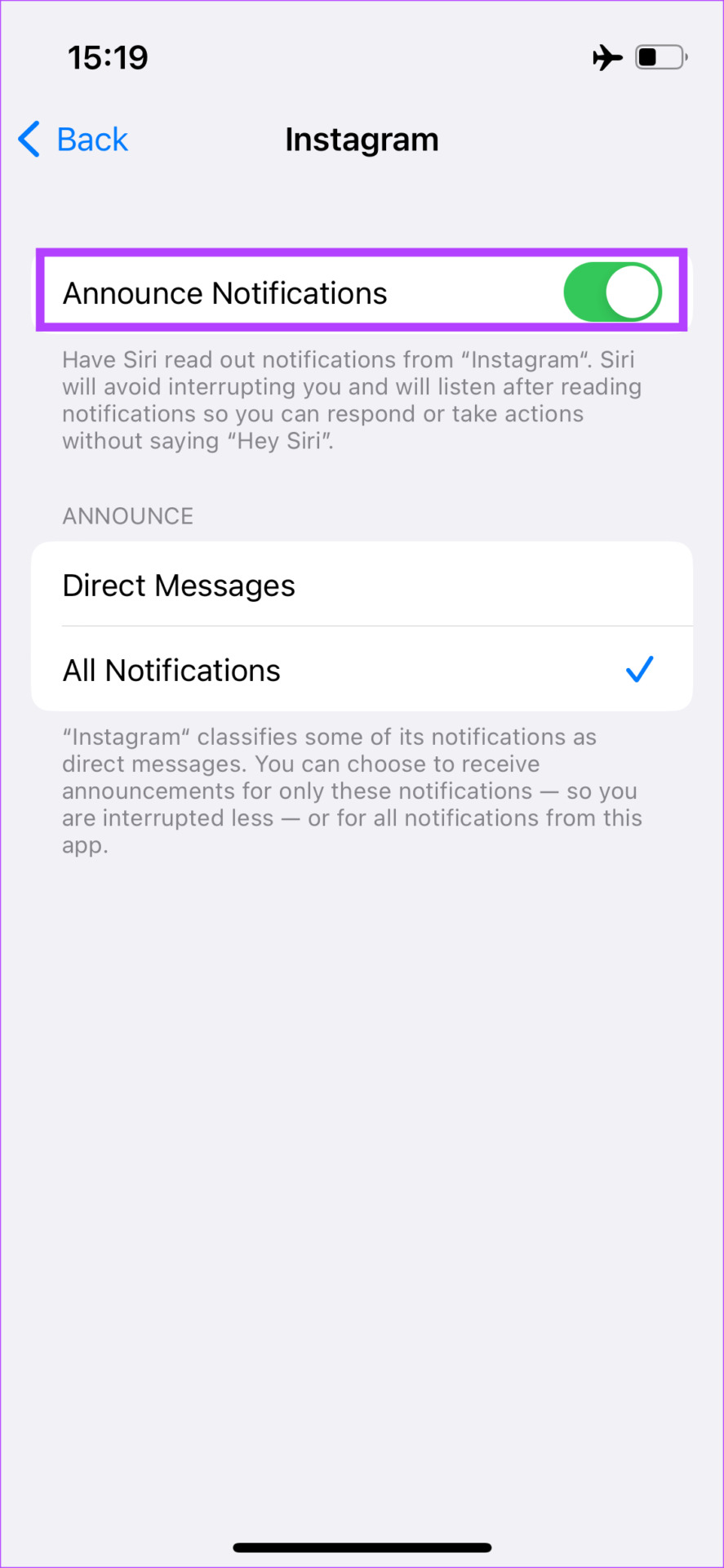The width and height of the screenshot is (724, 1568).
Task: Turn off Announce Notifications switch
Action: [x=611, y=292]
